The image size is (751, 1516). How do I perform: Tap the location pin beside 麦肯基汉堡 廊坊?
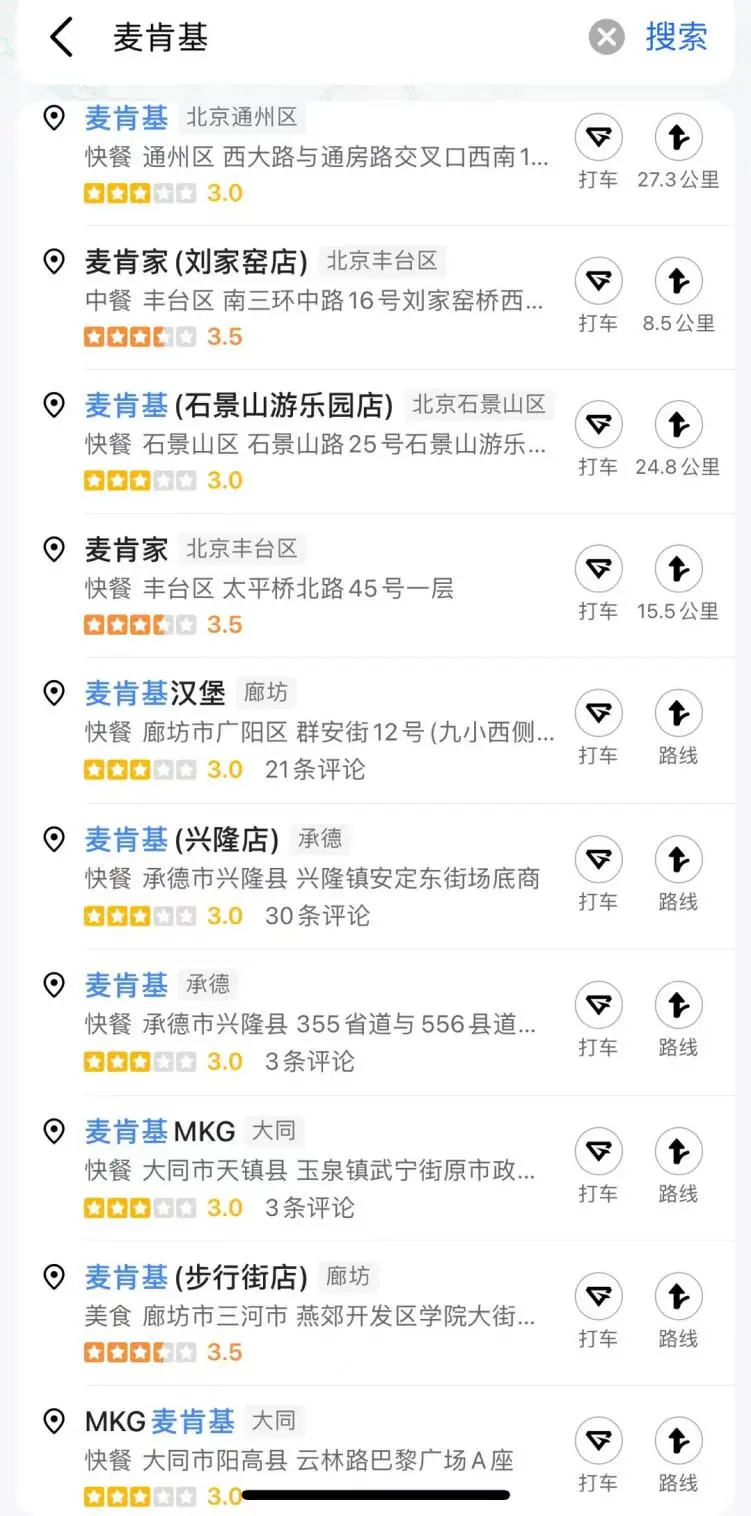pos(53,693)
